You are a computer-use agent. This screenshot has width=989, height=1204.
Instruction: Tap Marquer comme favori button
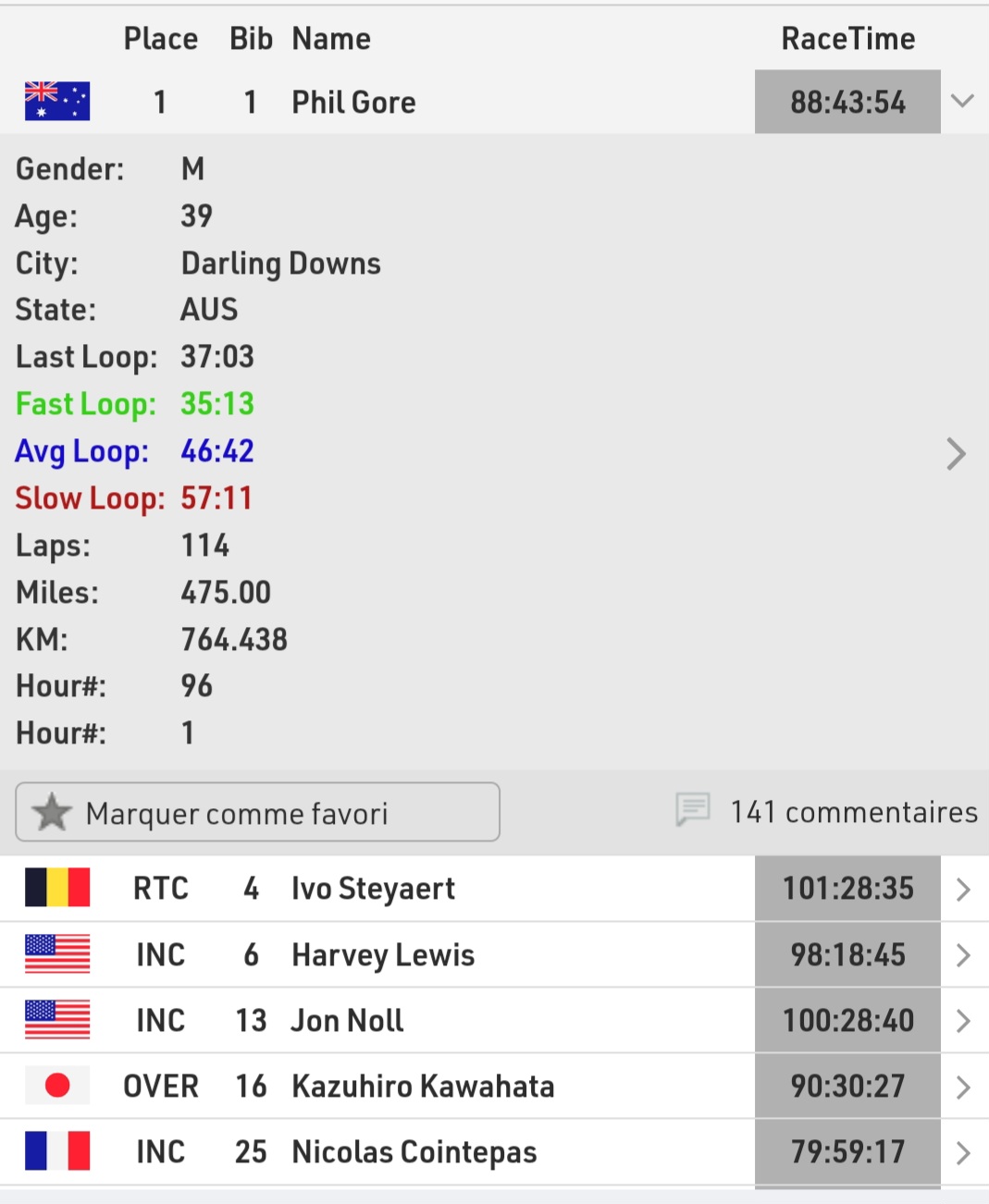[257, 812]
